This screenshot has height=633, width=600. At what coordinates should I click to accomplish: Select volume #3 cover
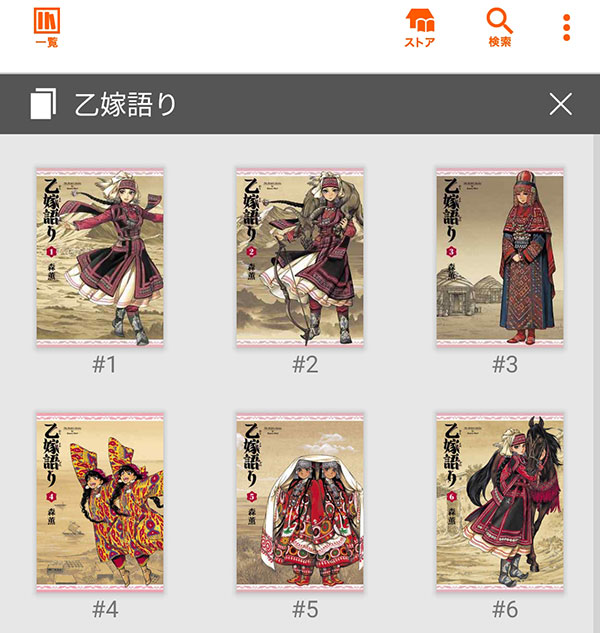[500, 257]
